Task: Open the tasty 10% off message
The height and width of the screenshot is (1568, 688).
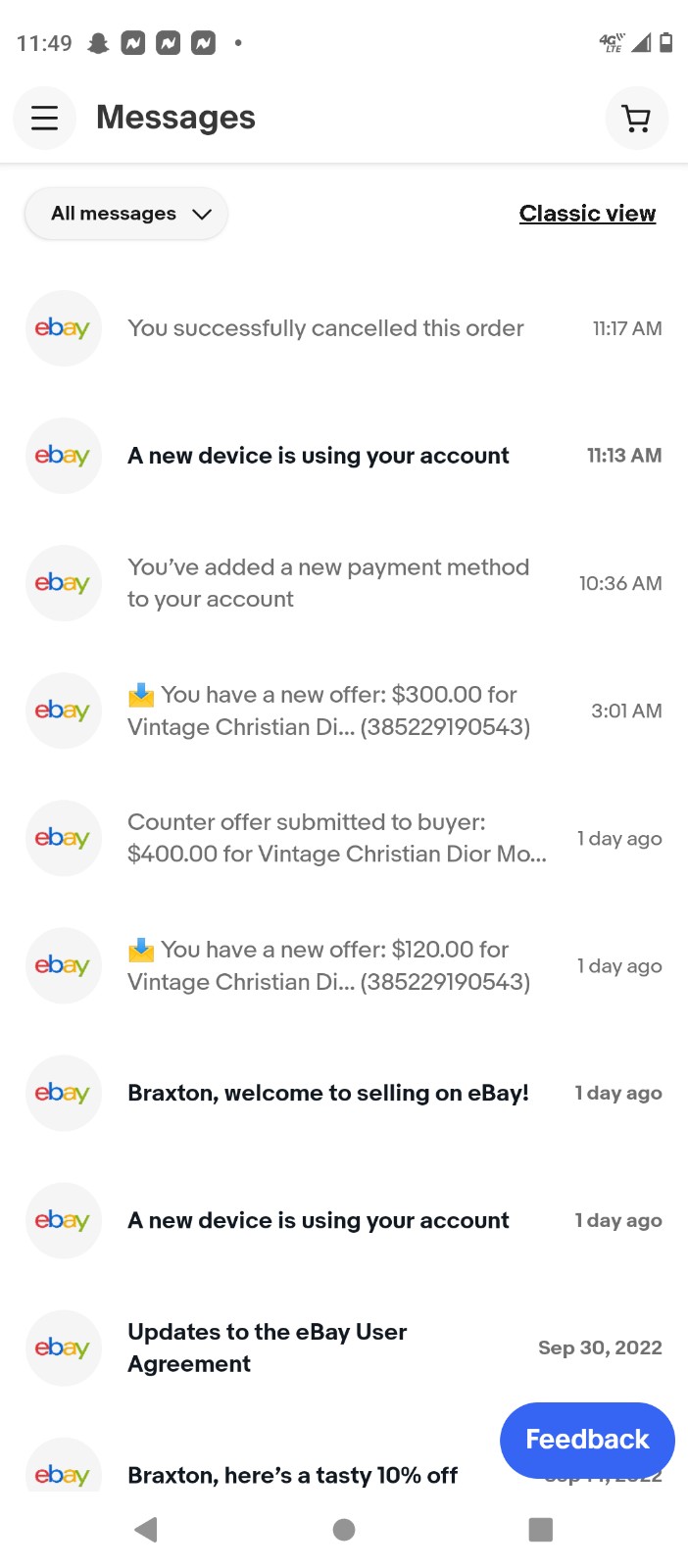Action: [292, 1475]
